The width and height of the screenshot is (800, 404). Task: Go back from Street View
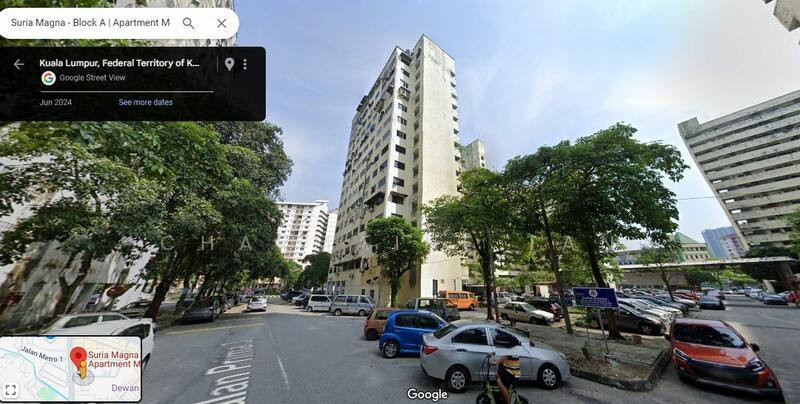pos(18,64)
